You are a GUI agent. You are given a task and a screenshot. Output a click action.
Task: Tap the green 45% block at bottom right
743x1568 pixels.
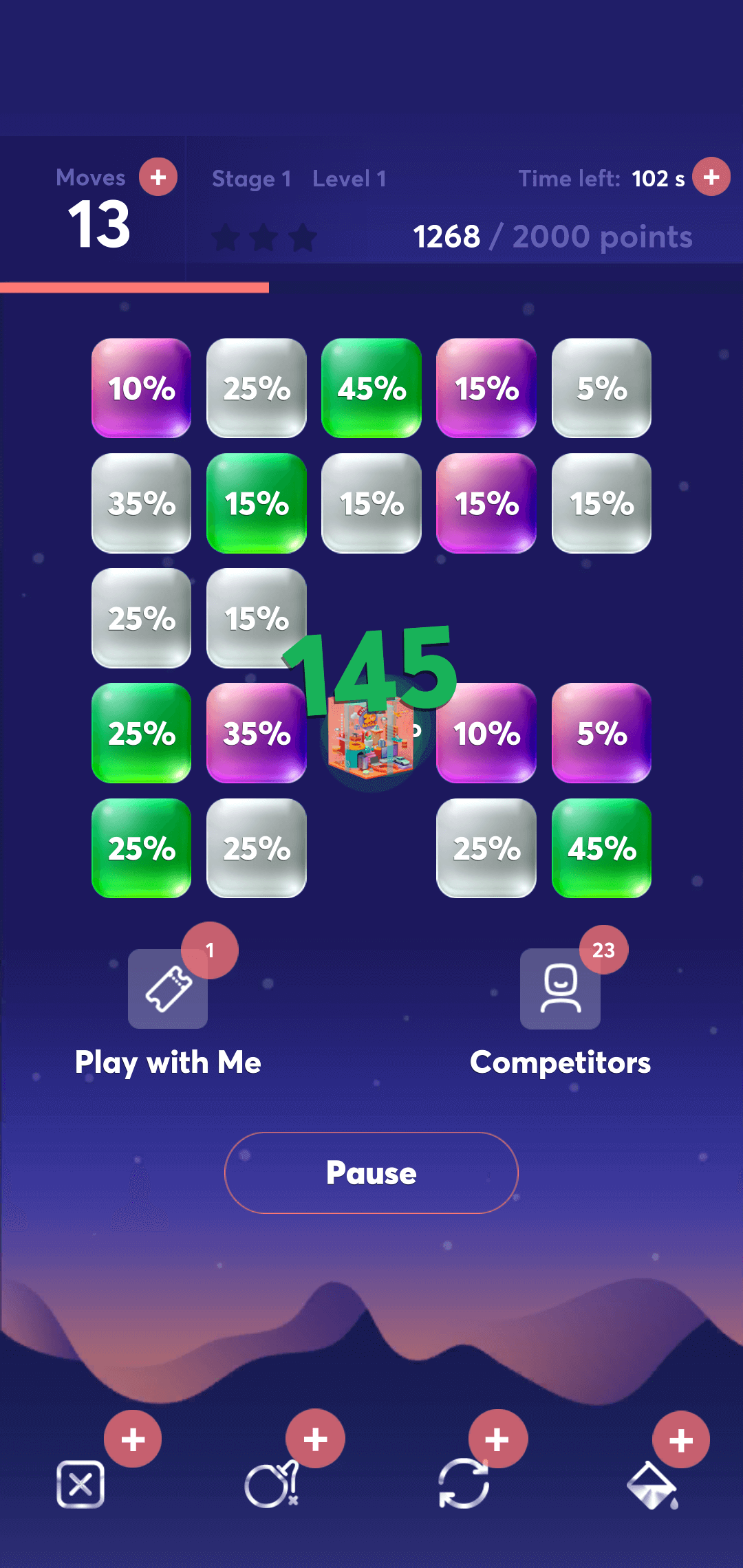[601, 848]
